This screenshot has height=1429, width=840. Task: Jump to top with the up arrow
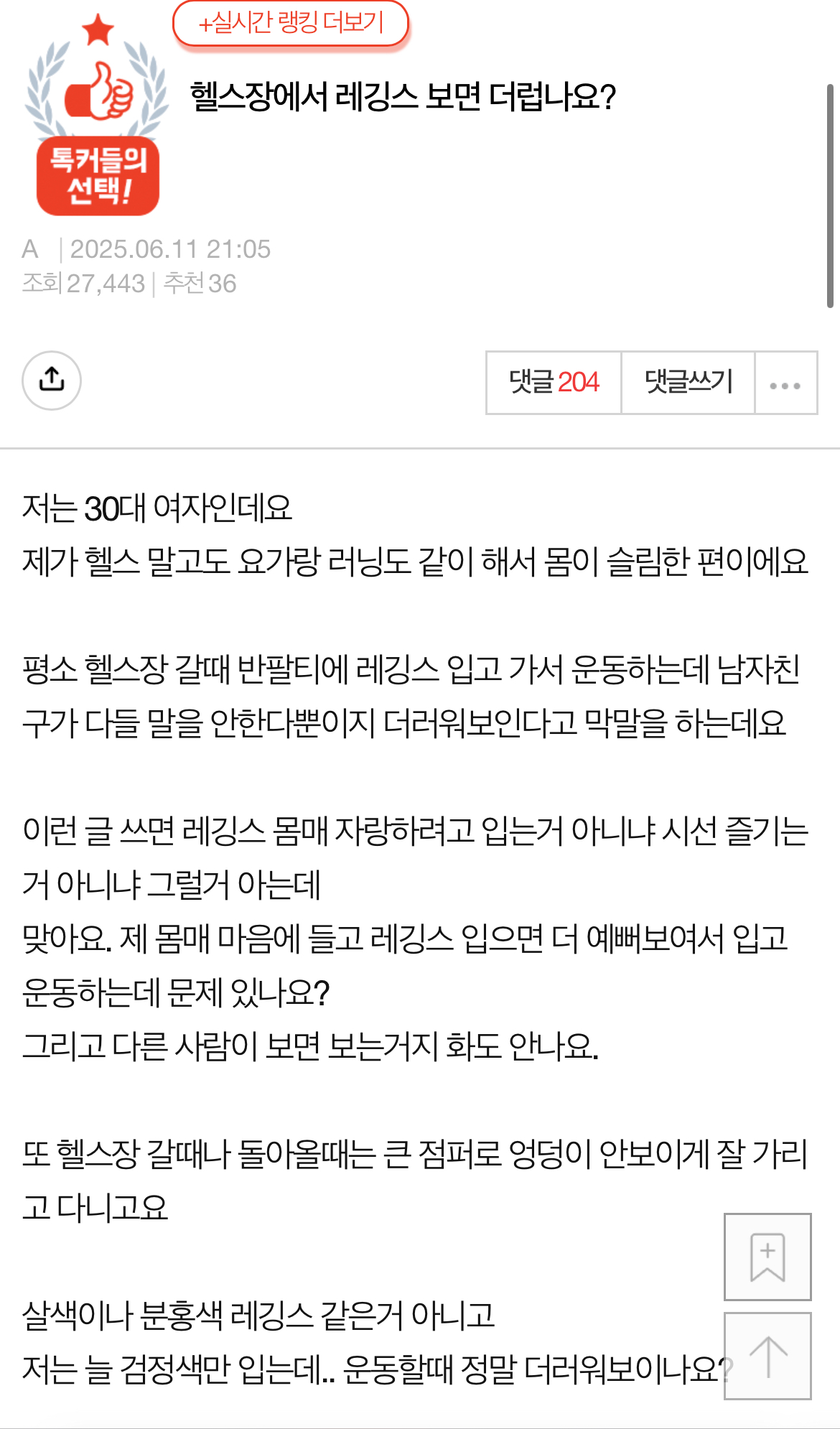(767, 1356)
